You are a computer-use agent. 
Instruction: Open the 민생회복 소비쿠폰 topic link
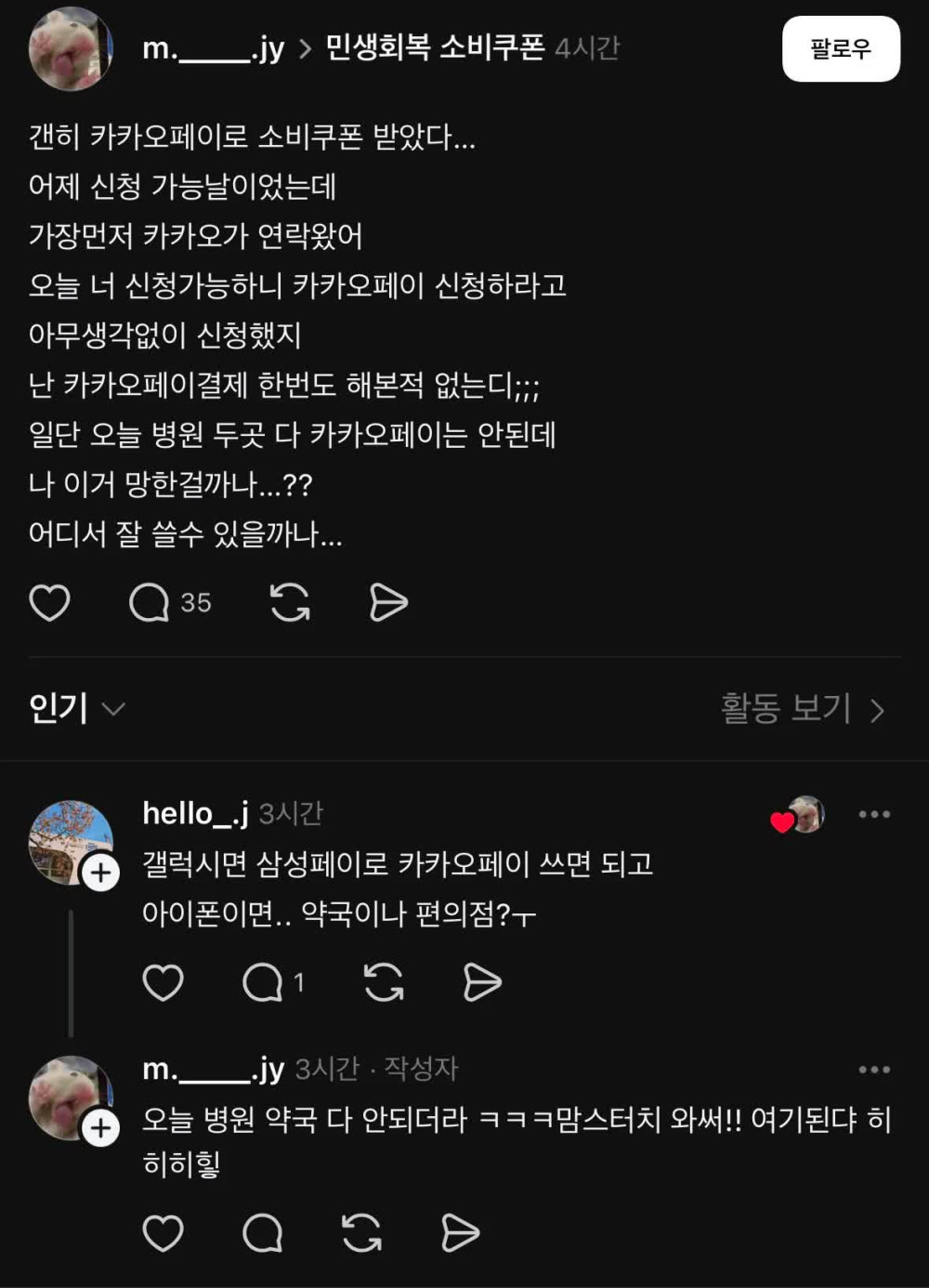[x=434, y=47]
